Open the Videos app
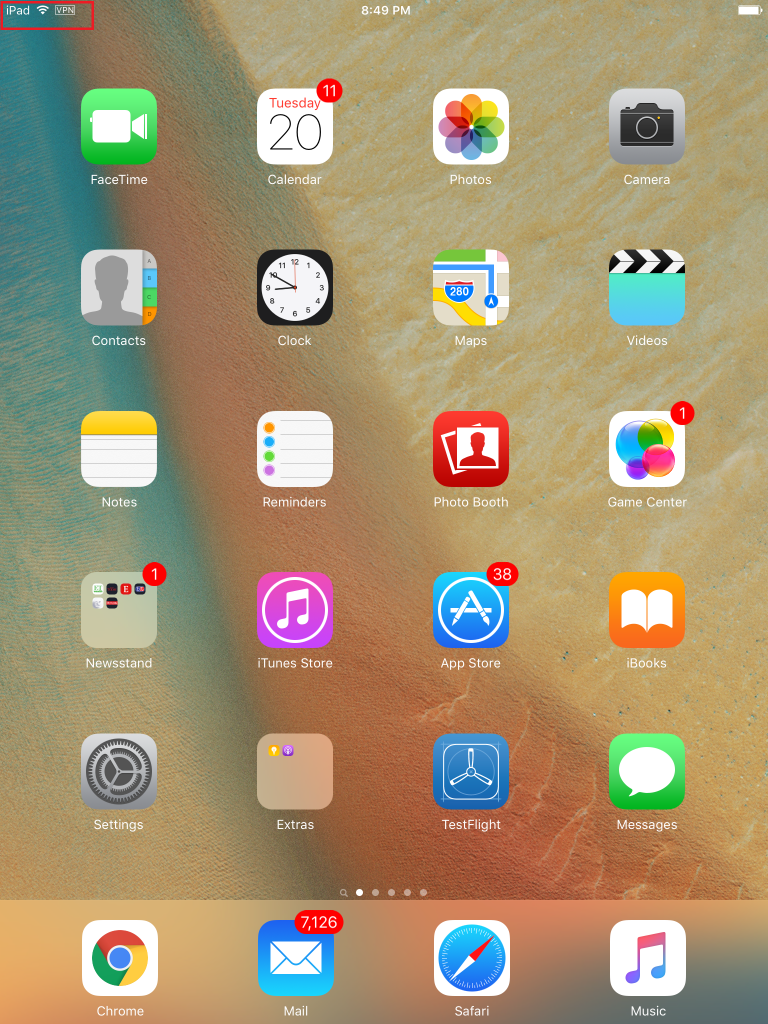The image size is (768, 1024). click(x=647, y=288)
